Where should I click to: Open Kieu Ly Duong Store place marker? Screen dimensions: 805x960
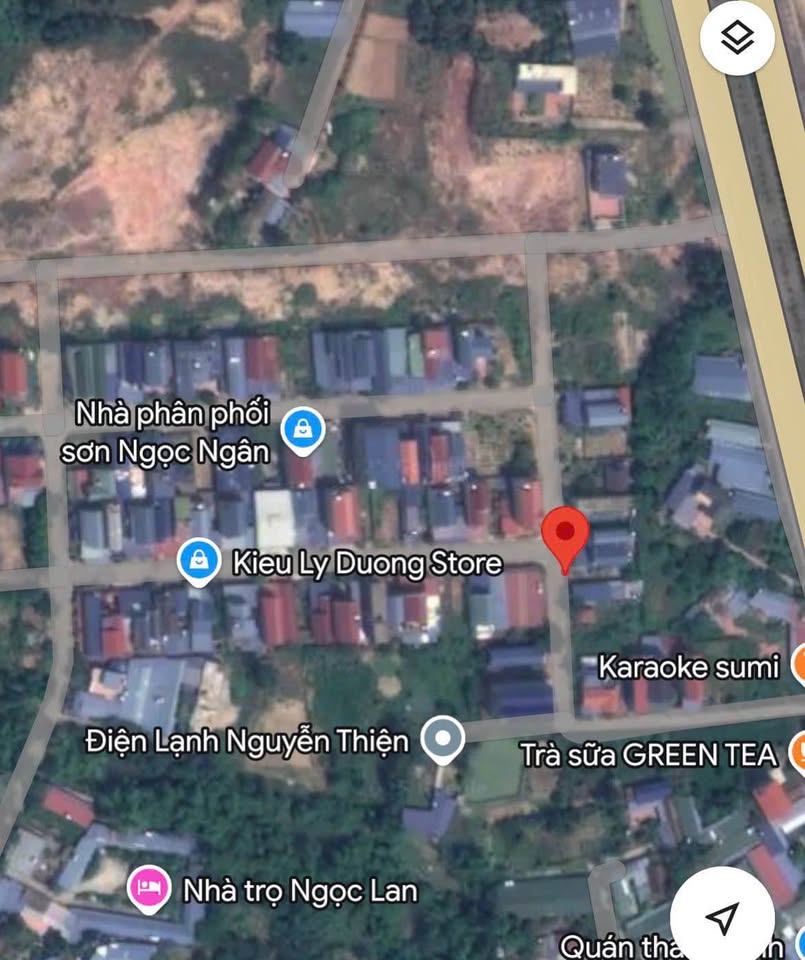(x=199, y=563)
